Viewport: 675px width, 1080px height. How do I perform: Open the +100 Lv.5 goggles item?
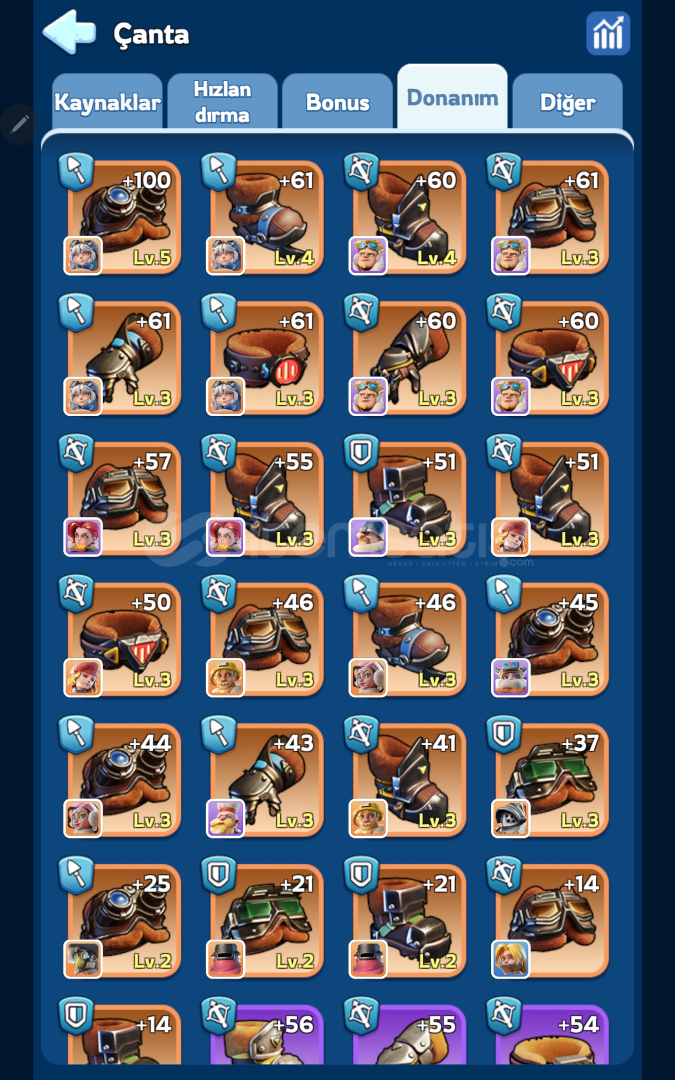(123, 216)
